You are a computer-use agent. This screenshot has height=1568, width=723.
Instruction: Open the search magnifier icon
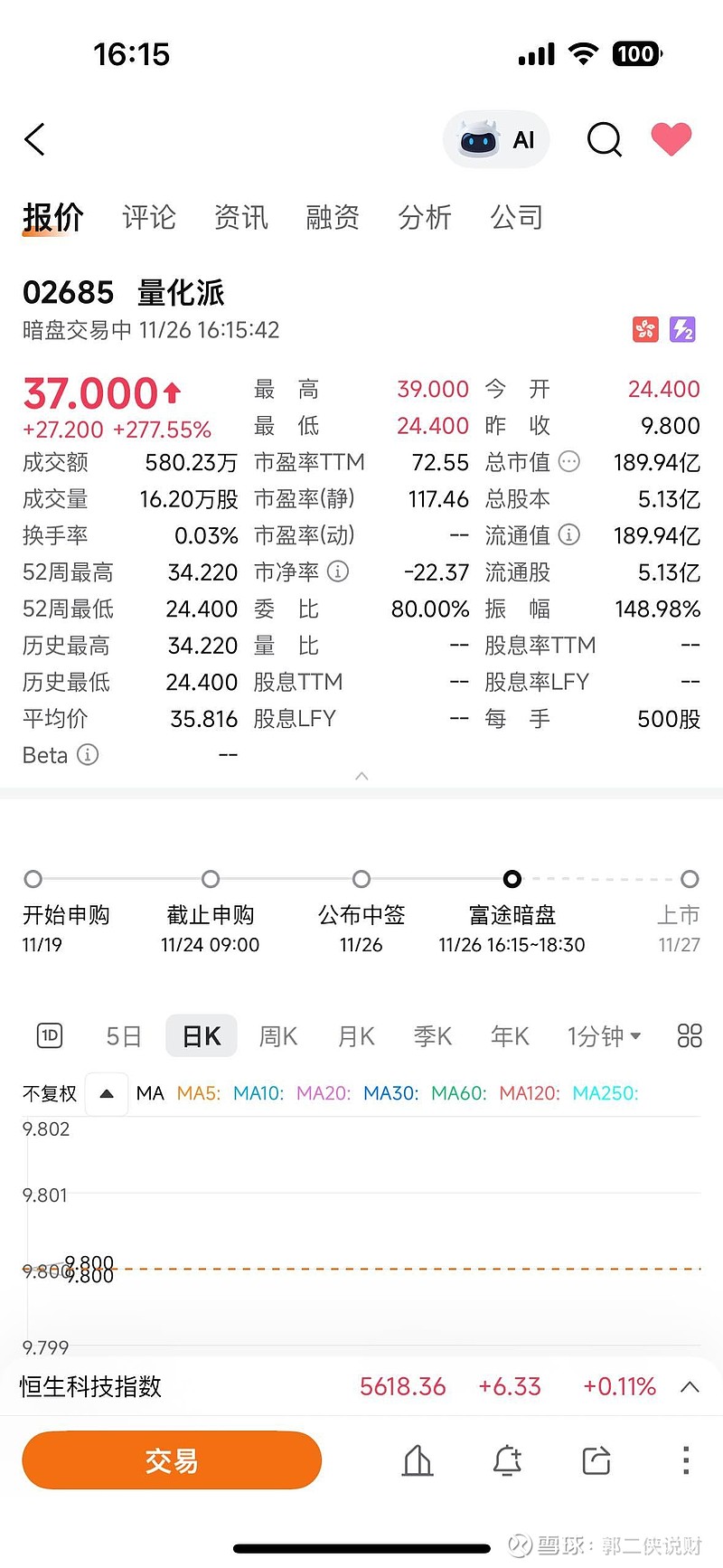[604, 140]
